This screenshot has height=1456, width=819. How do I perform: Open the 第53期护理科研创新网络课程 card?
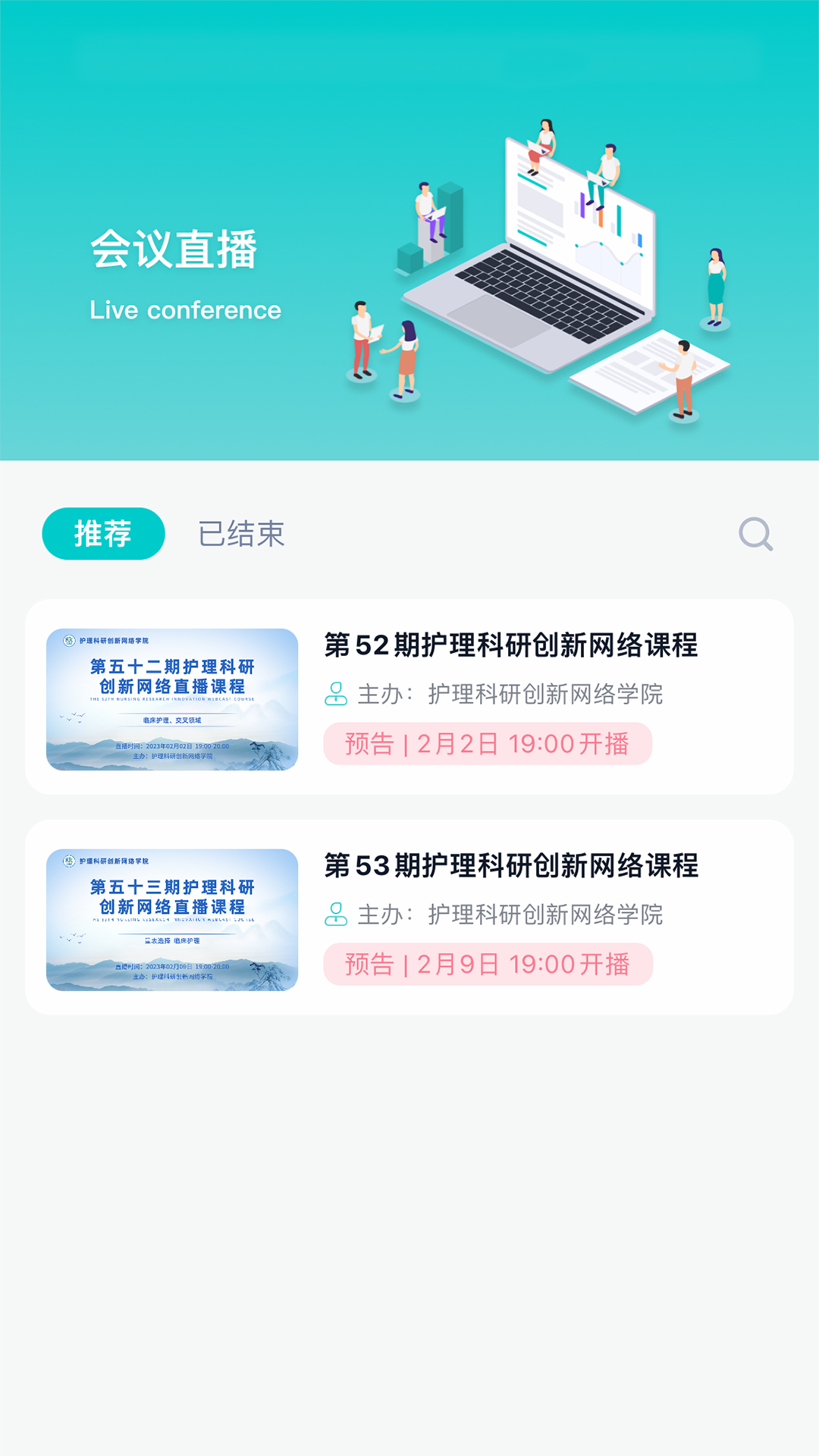409,917
